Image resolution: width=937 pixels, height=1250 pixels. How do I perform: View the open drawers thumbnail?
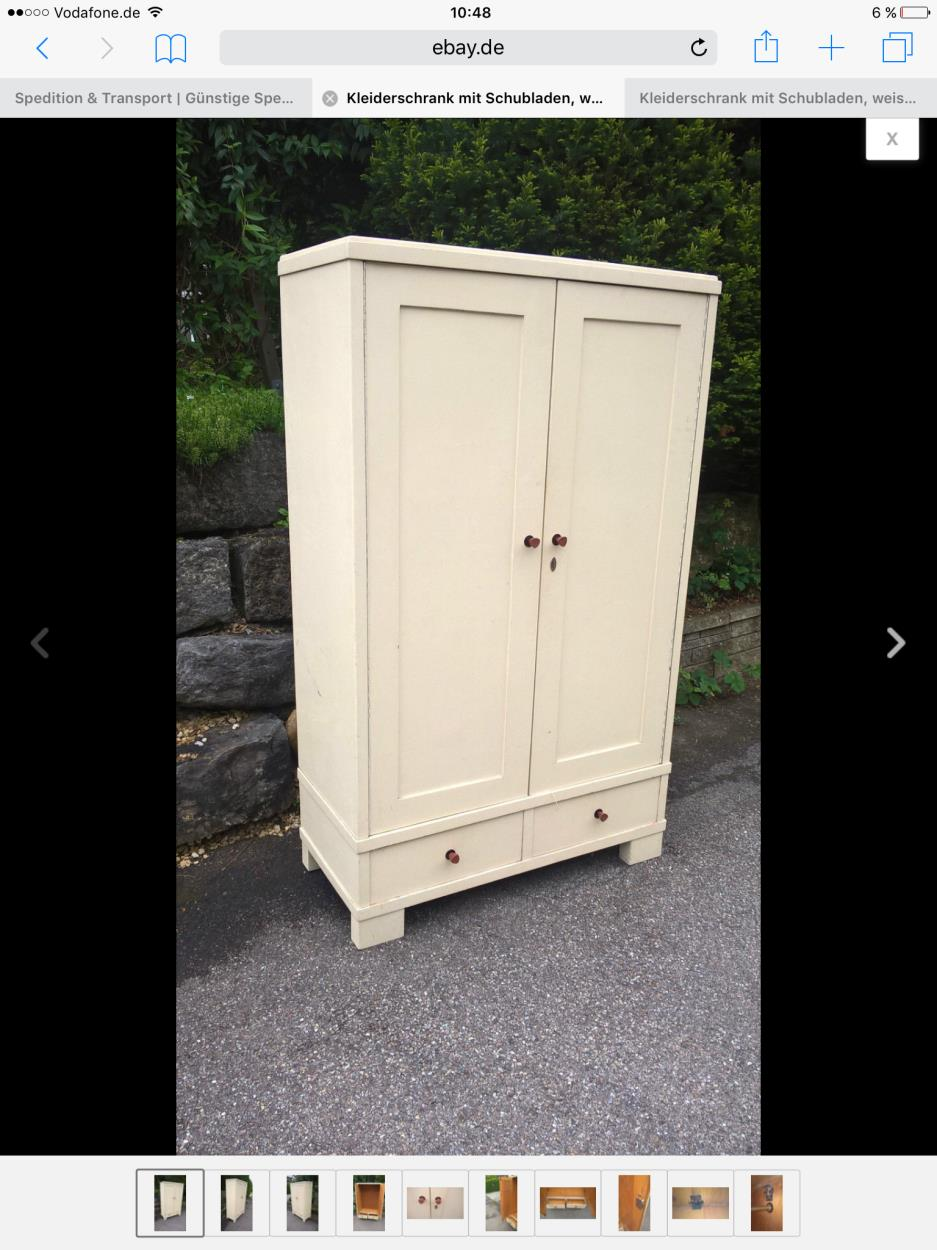pyautogui.click(x=567, y=1203)
